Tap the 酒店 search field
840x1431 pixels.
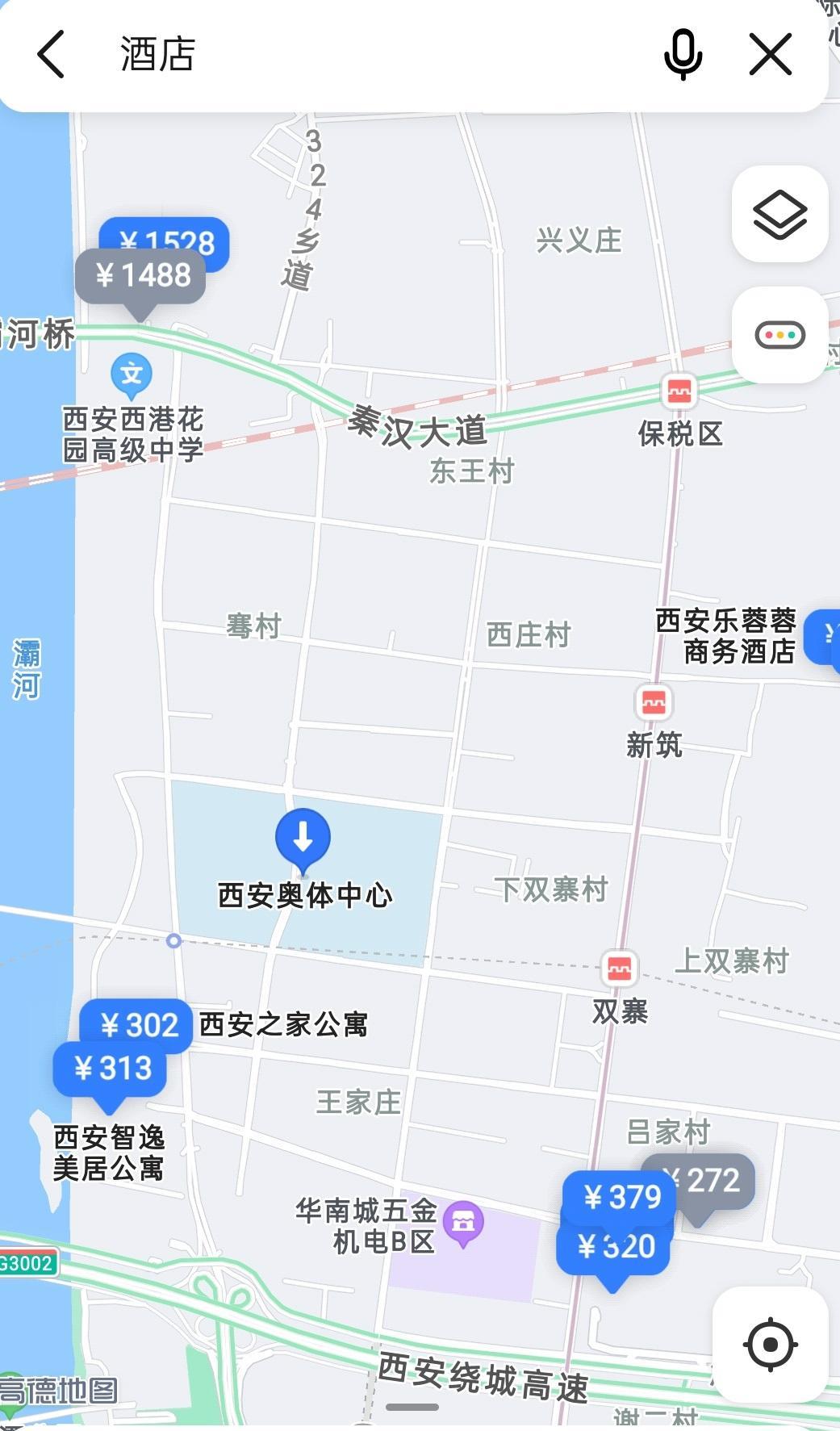click(363, 55)
